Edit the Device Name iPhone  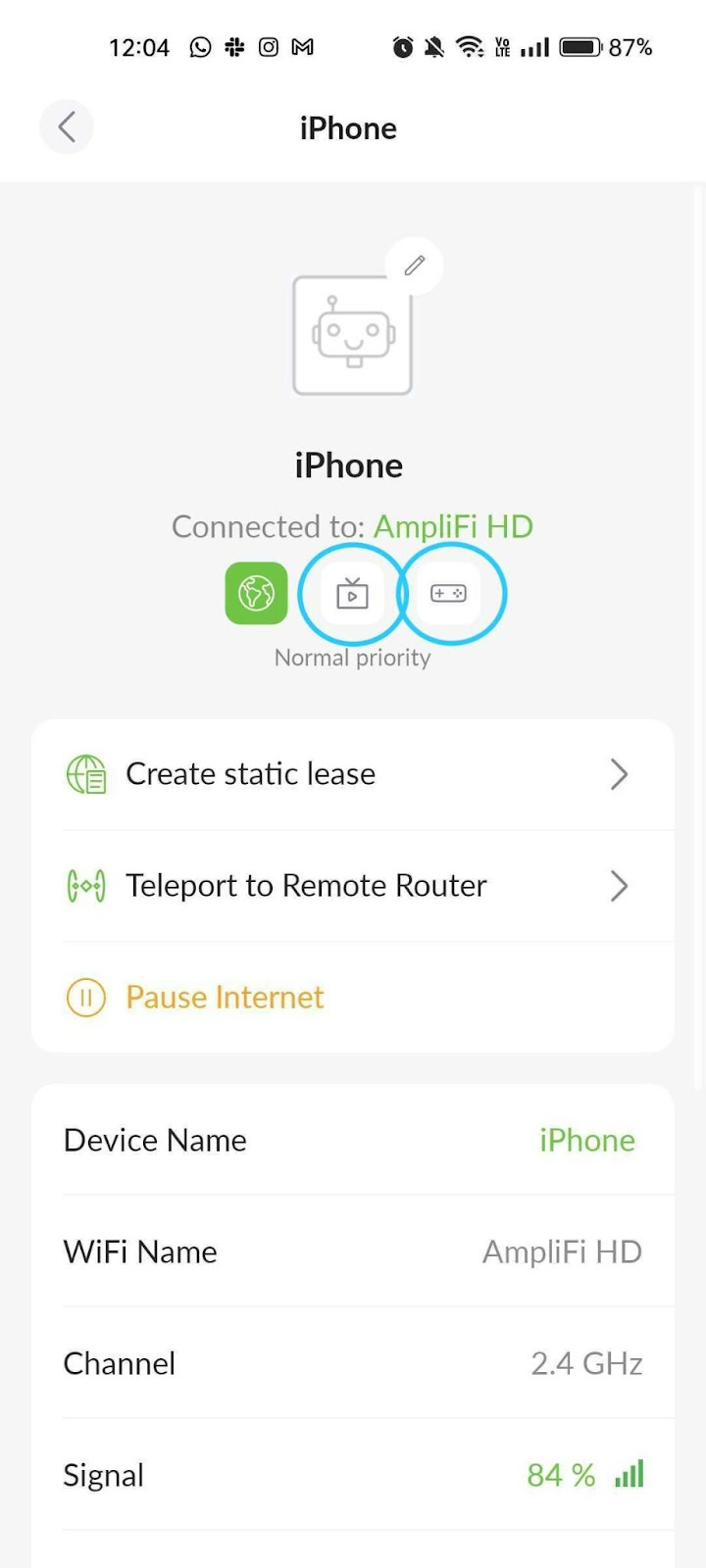tap(586, 1141)
